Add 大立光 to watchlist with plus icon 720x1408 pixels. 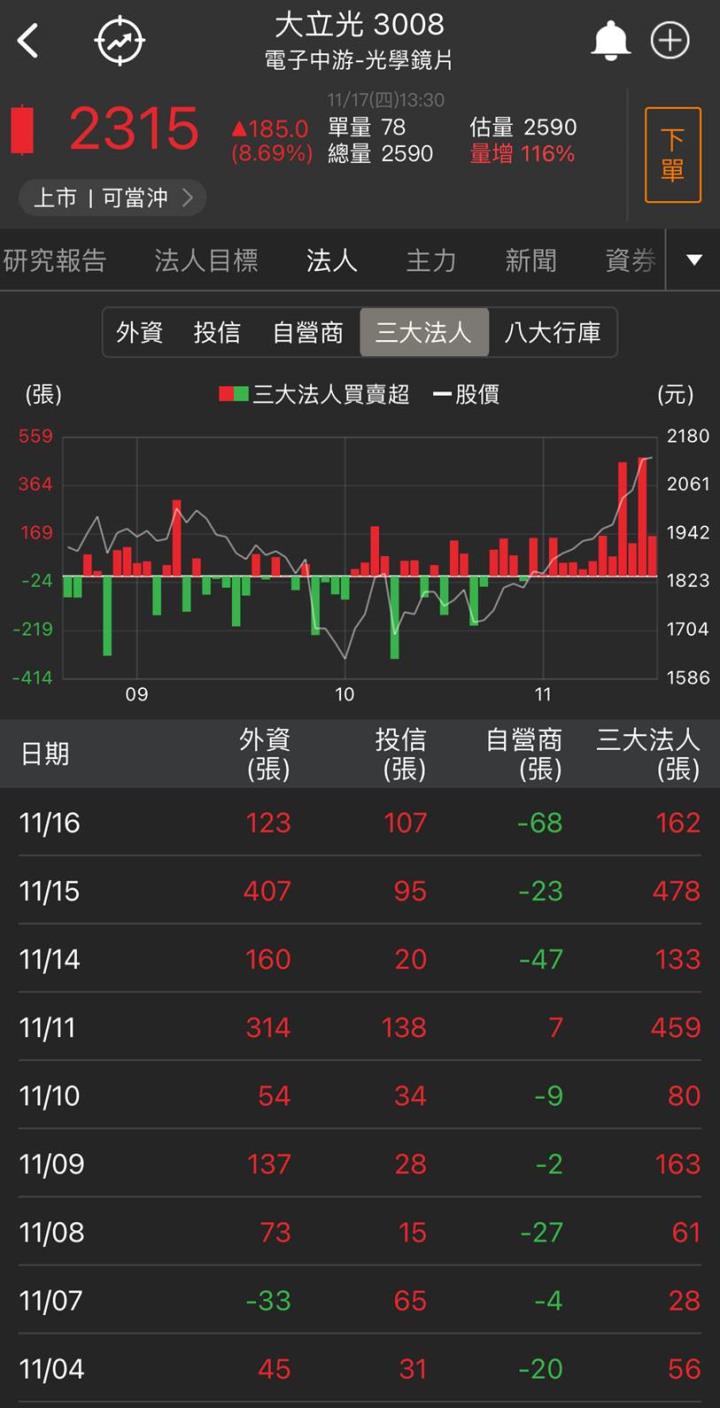pyautogui.click(x=670, y=41)
